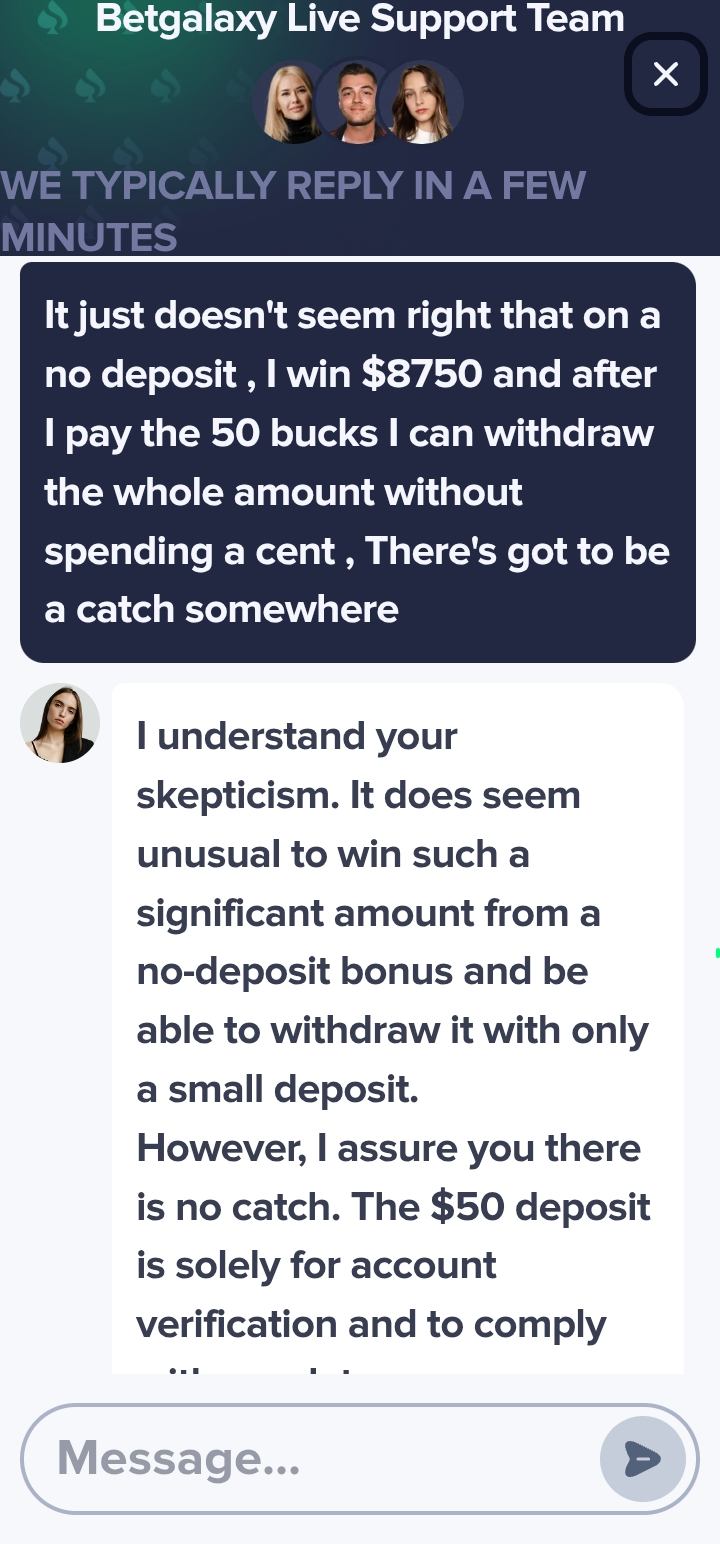Close the Betgalaxy live support chat
The width and height of the screenshot is (720, 1544).
point(665,74)
